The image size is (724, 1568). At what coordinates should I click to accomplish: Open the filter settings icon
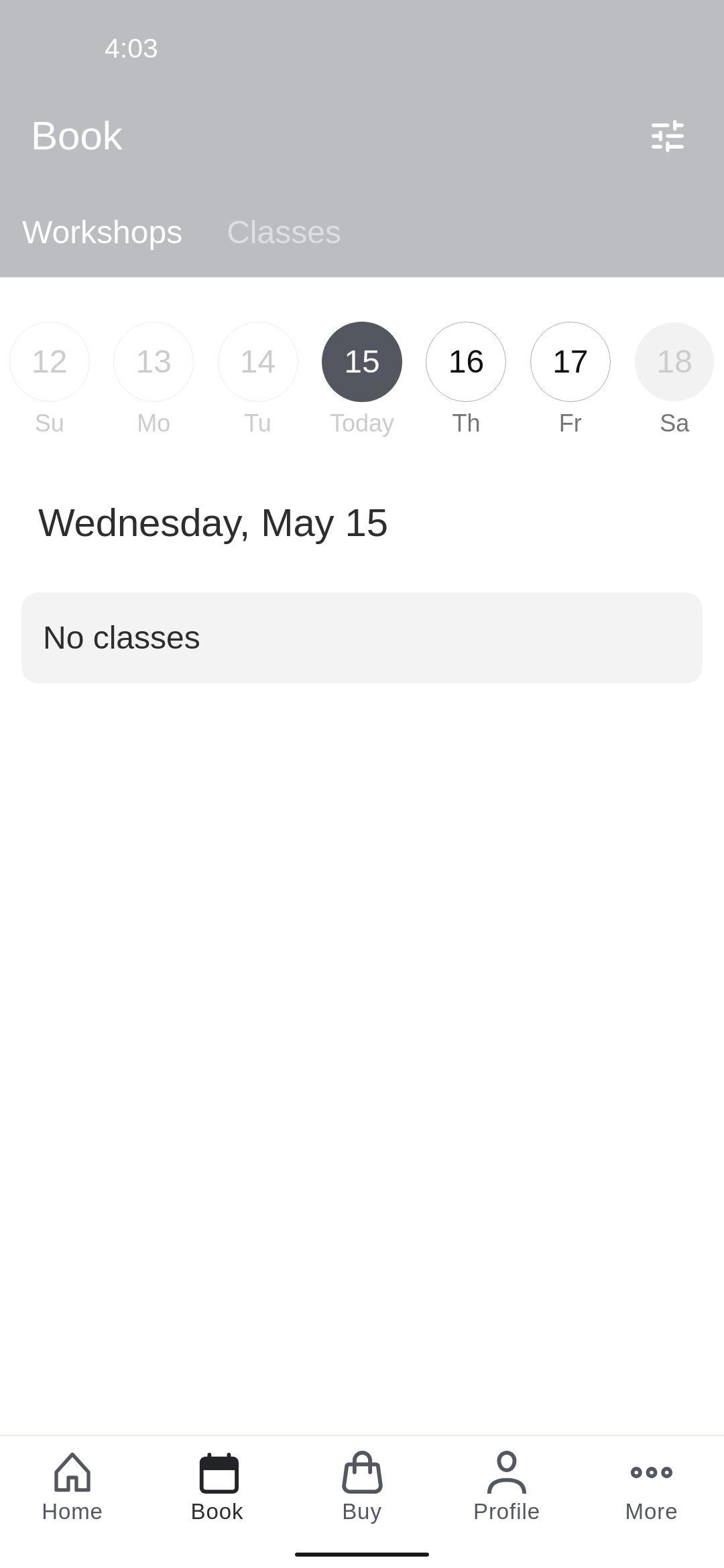pyautogui.click(x=668, y=136)
